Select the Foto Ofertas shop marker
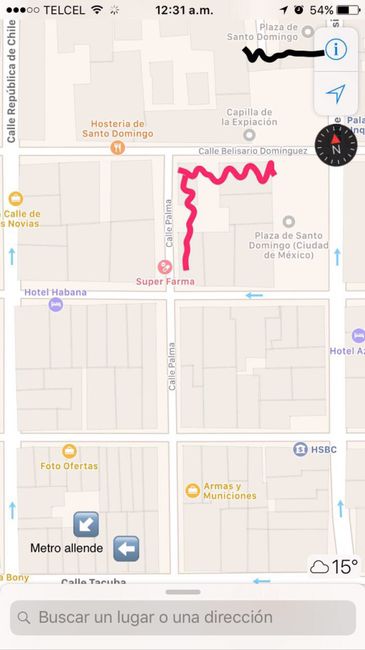The width and height of the screenshot is (365, 650). (69, 451)
